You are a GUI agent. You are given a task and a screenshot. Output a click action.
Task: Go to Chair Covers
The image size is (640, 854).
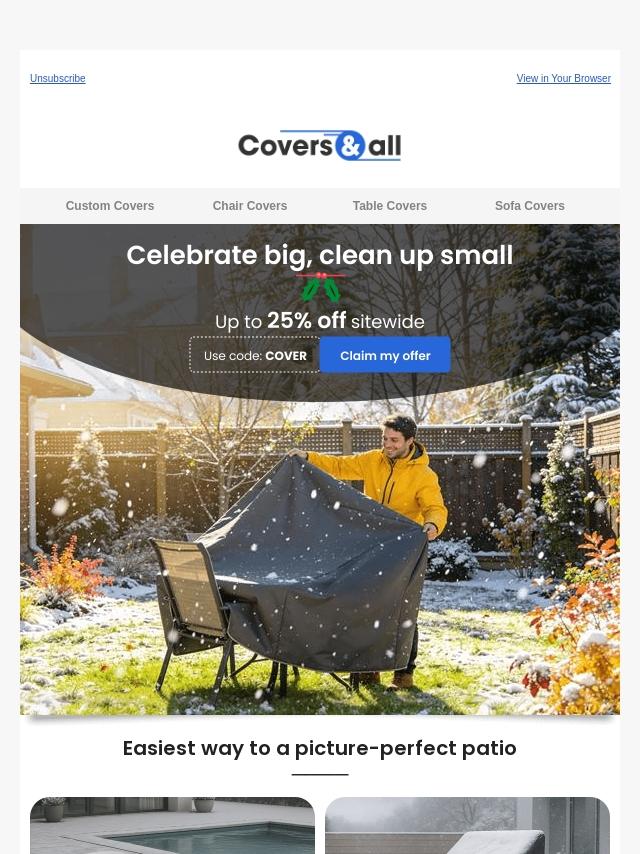click(x=250, y=206)
